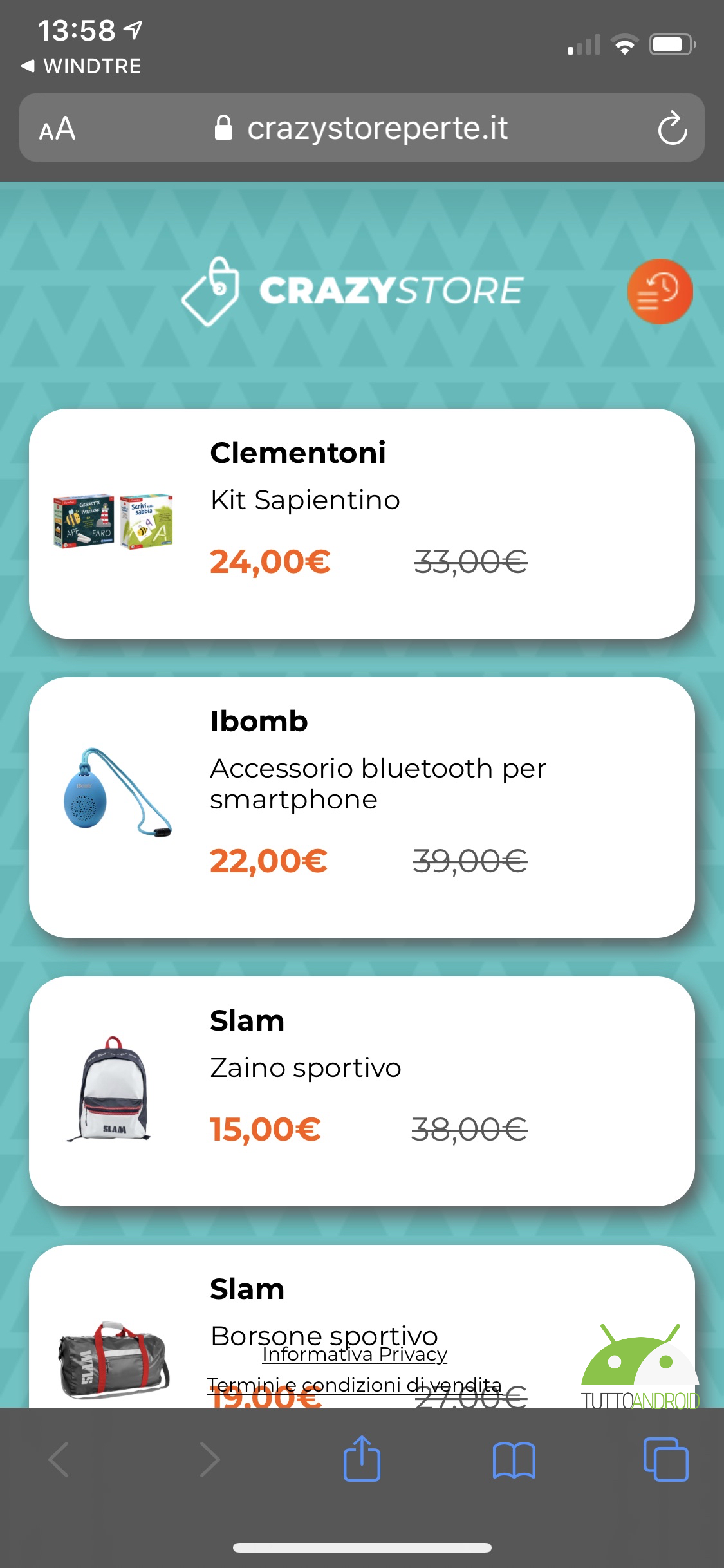The height and width of the screenshot is (1568, 724).
Task: Open the Slam Zaino sportivo card
Action: pyautogui.click(x=362, y=1091)
